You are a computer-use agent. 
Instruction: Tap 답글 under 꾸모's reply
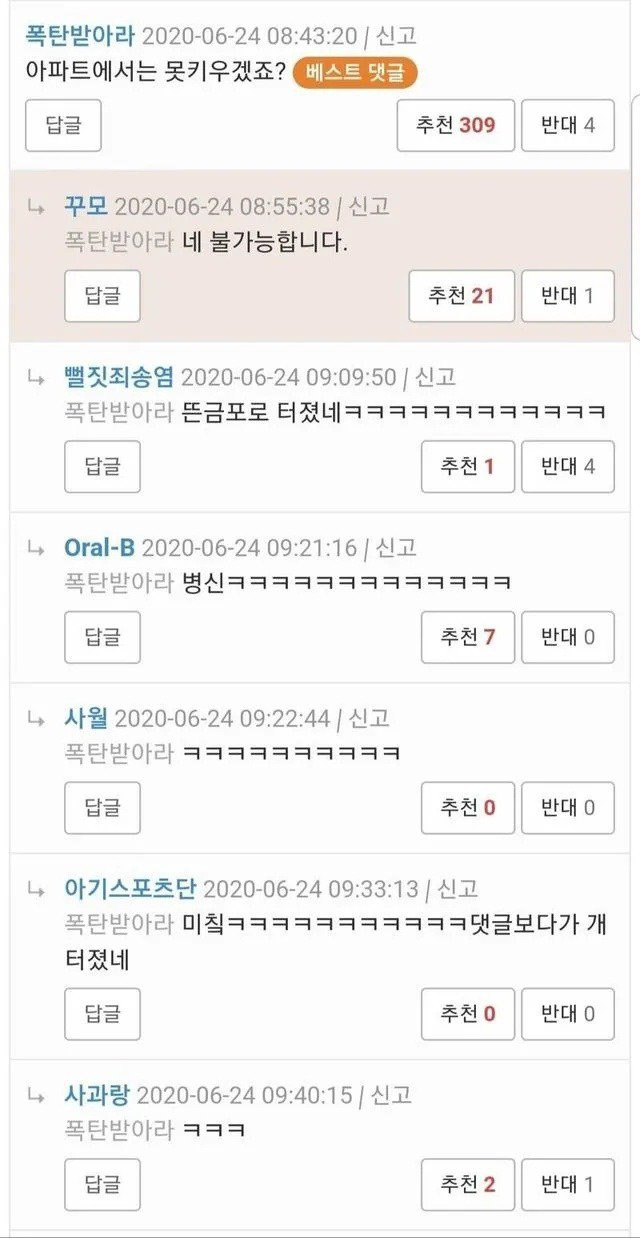point(102,296)
